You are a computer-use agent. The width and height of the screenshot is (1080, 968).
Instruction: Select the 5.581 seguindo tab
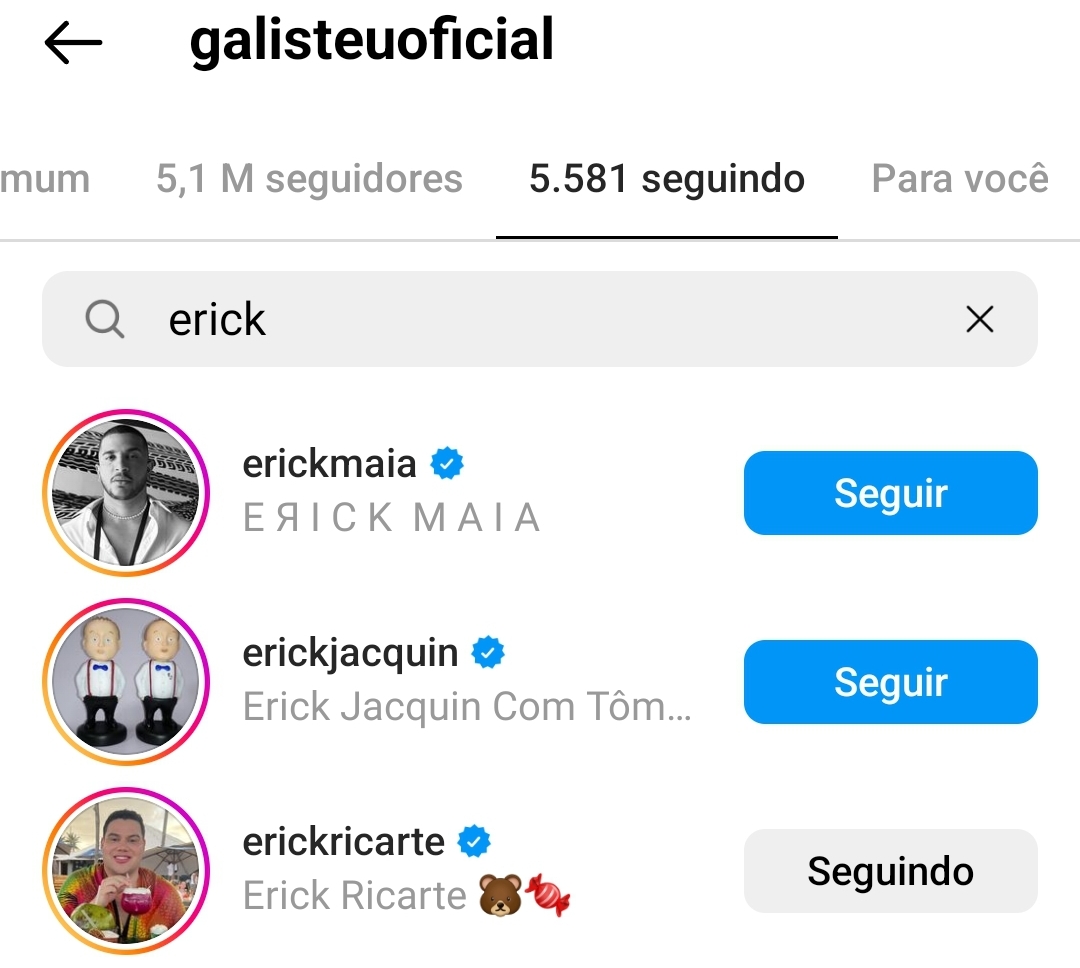[666, 179]
